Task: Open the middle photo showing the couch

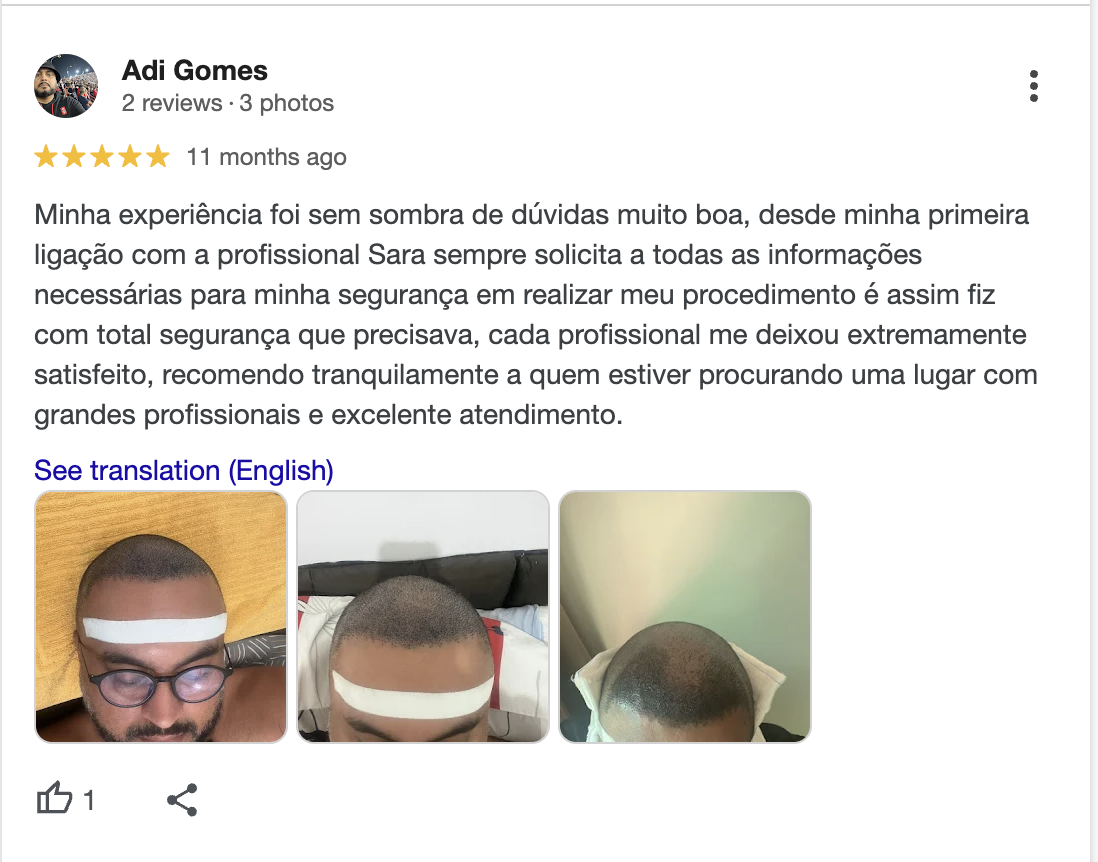Action: click(423, 616)
